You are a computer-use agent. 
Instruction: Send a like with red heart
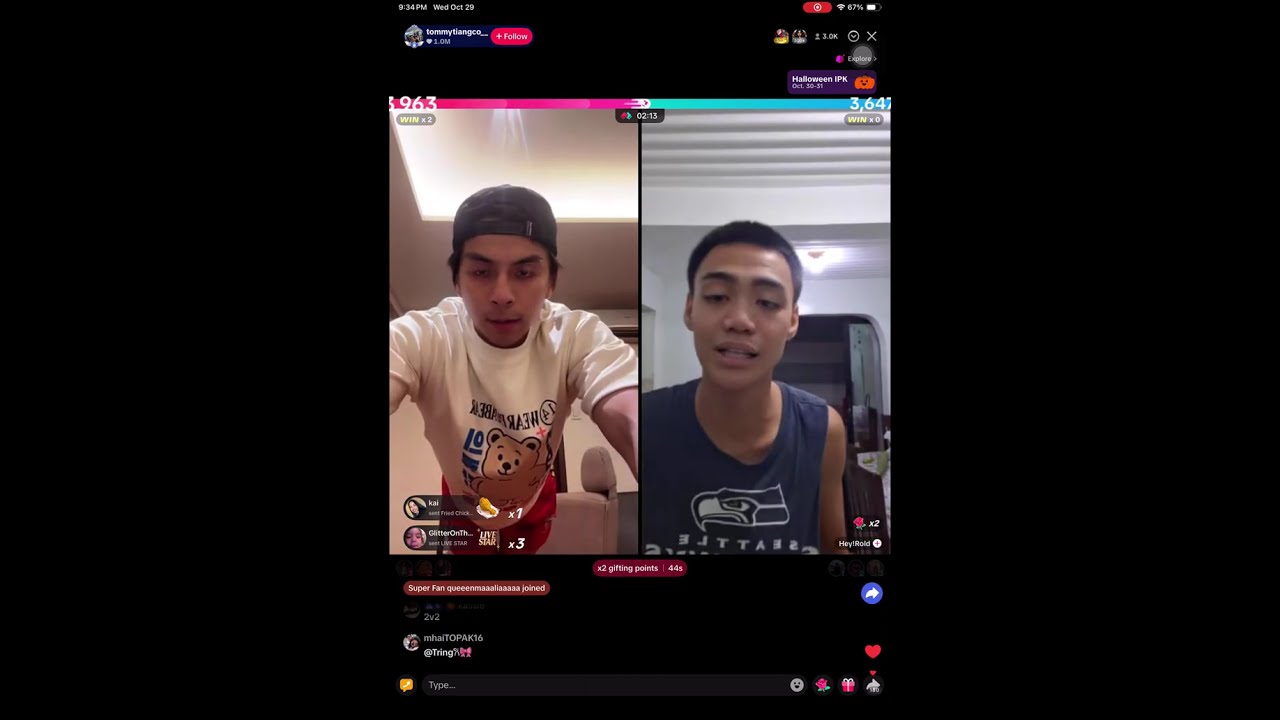pos(872,651)
